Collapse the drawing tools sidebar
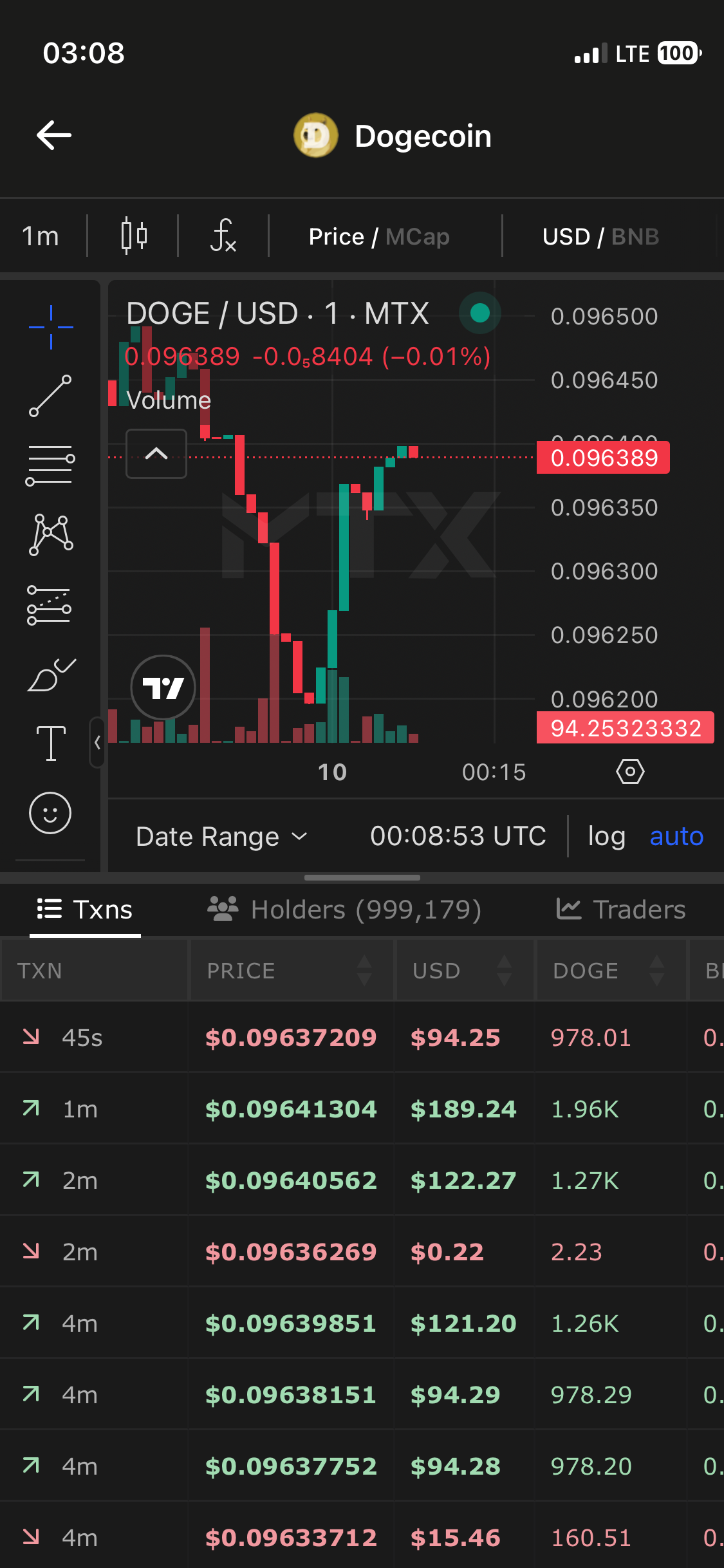 pos(97,742)
